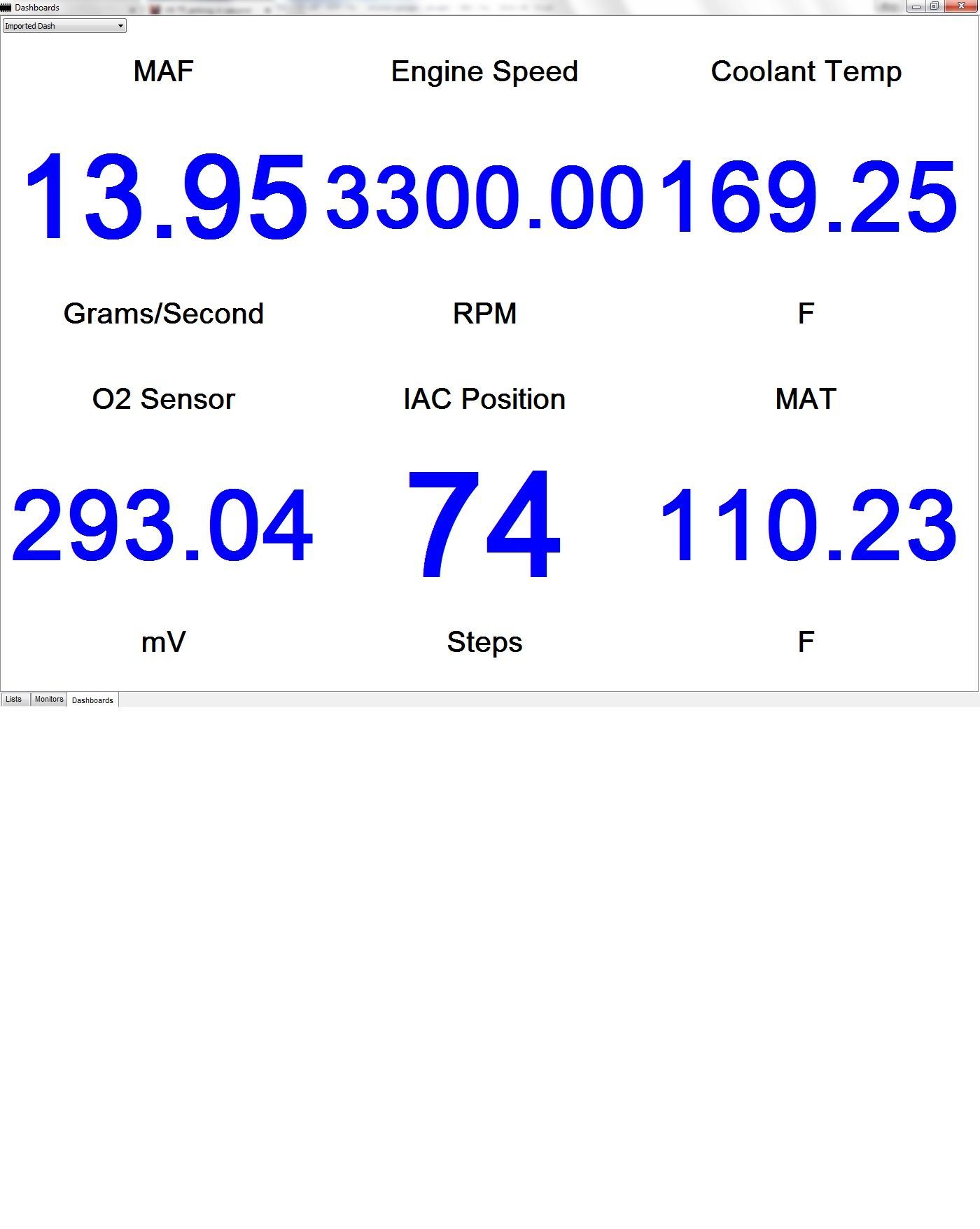The width and height of the screenshot is (980, 1229).
Task: Minimize the Dashboards window
Action: click(x=916, y=6)
